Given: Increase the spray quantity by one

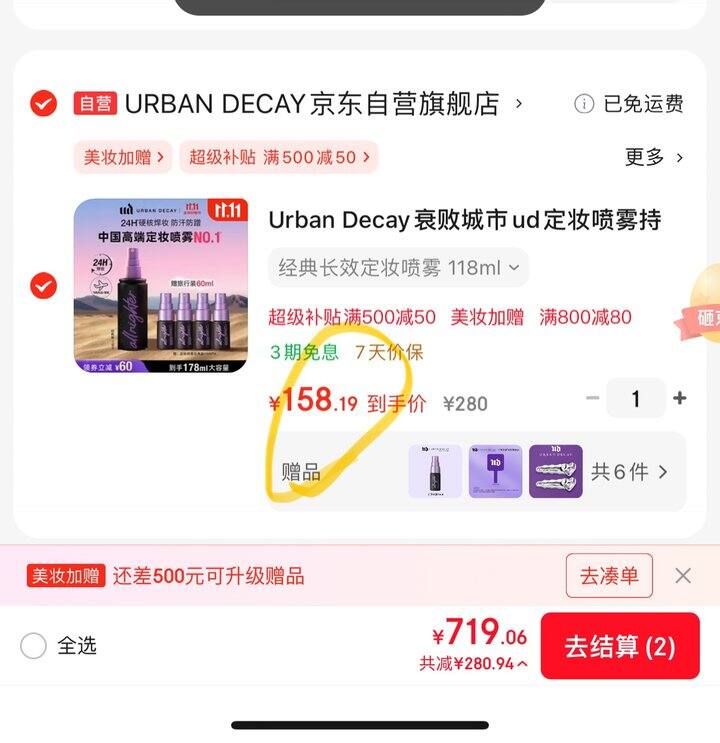Looking at the screenshot, I should tap(680, 398).
